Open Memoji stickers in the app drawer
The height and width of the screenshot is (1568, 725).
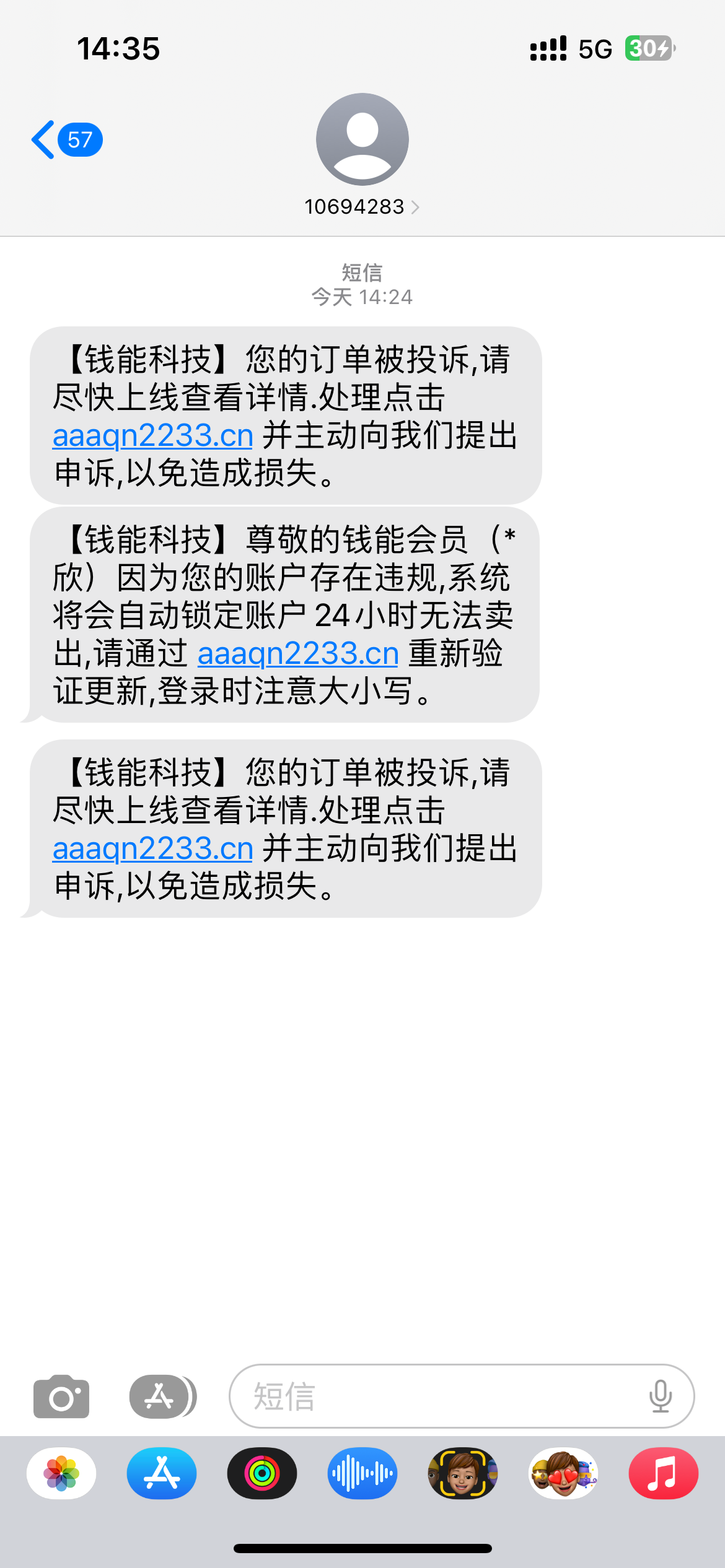coord(563,1473)
